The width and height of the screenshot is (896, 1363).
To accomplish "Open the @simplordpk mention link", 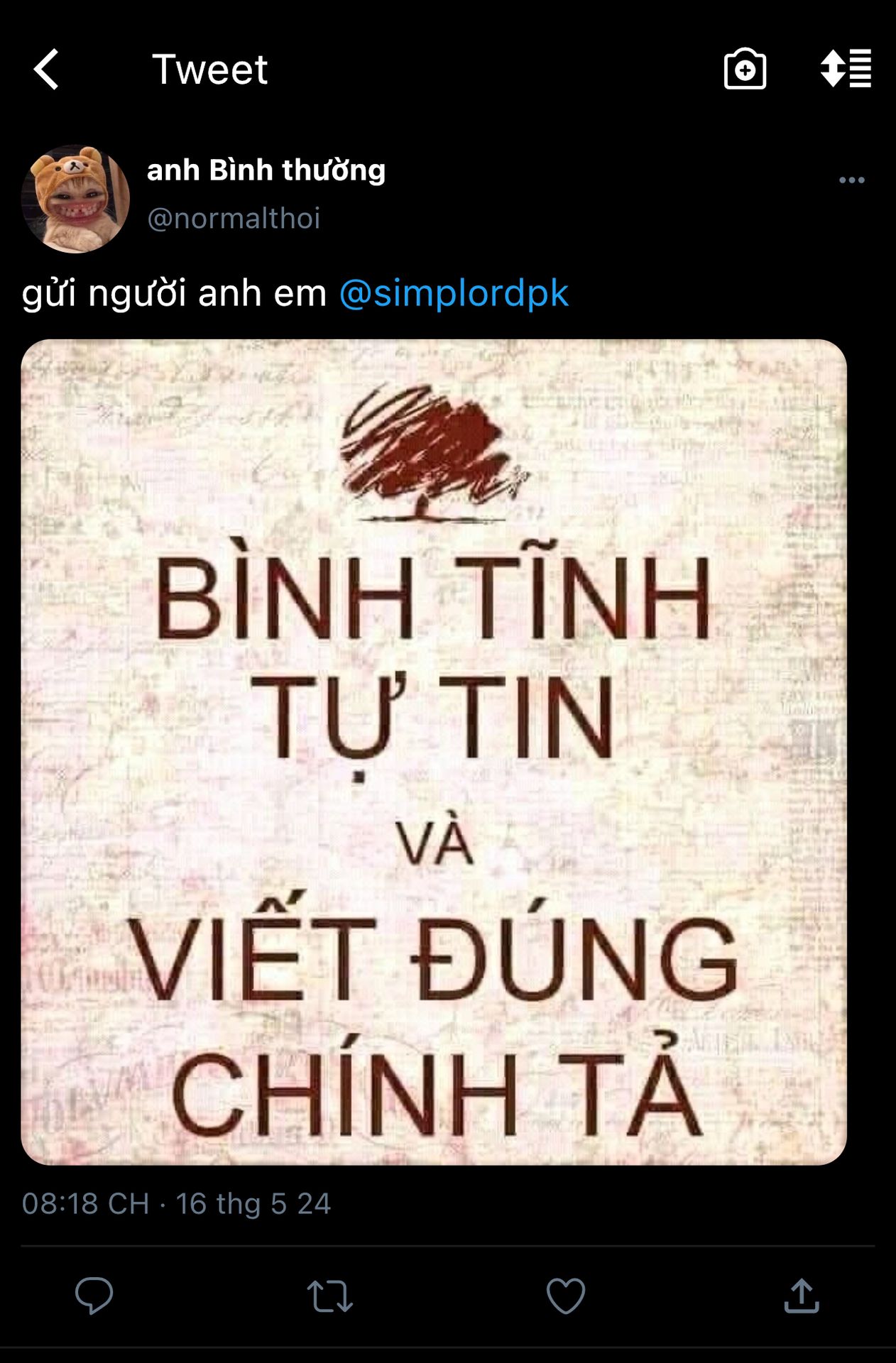I will tap(454, 293).
